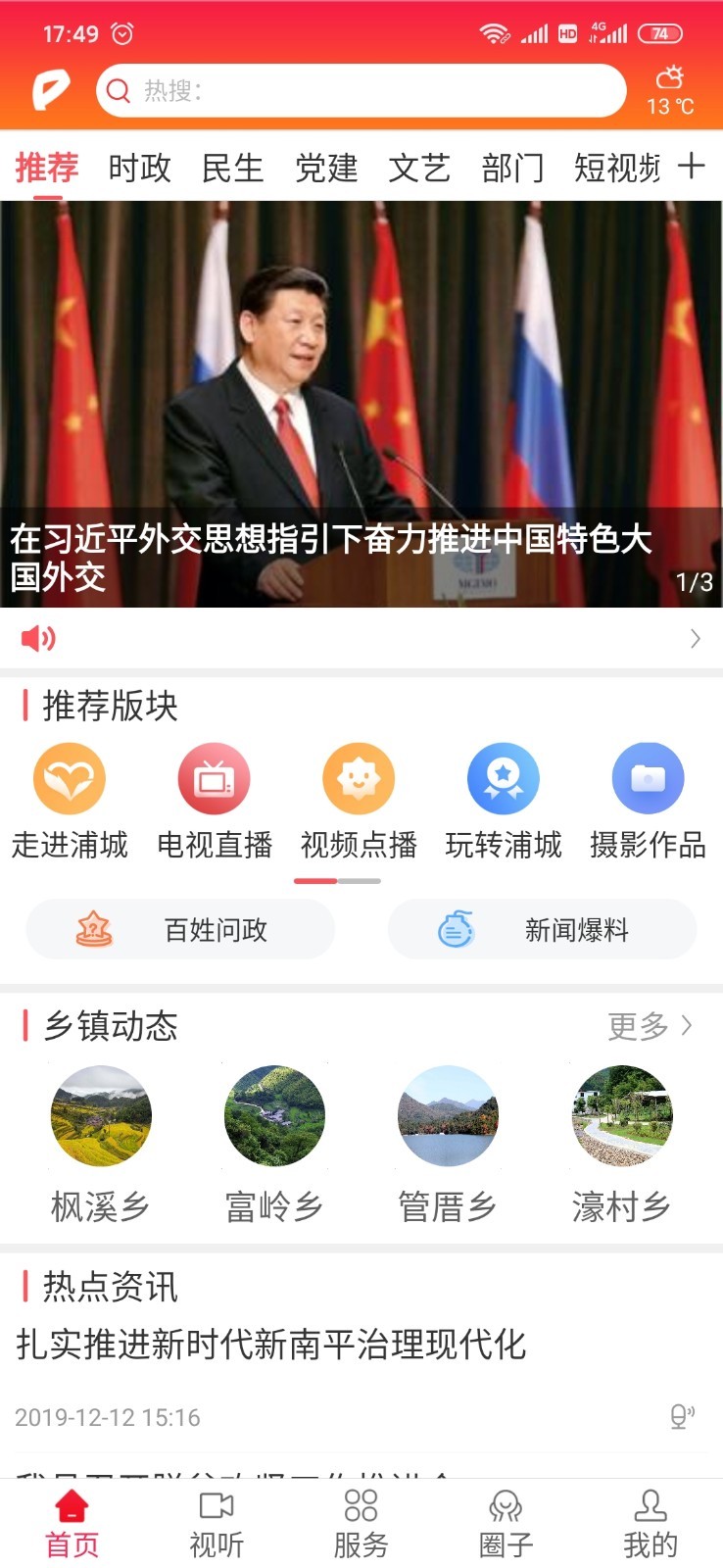Open the headline banner news story
The height and width of the screenshot is (1568, 723).
361,404
